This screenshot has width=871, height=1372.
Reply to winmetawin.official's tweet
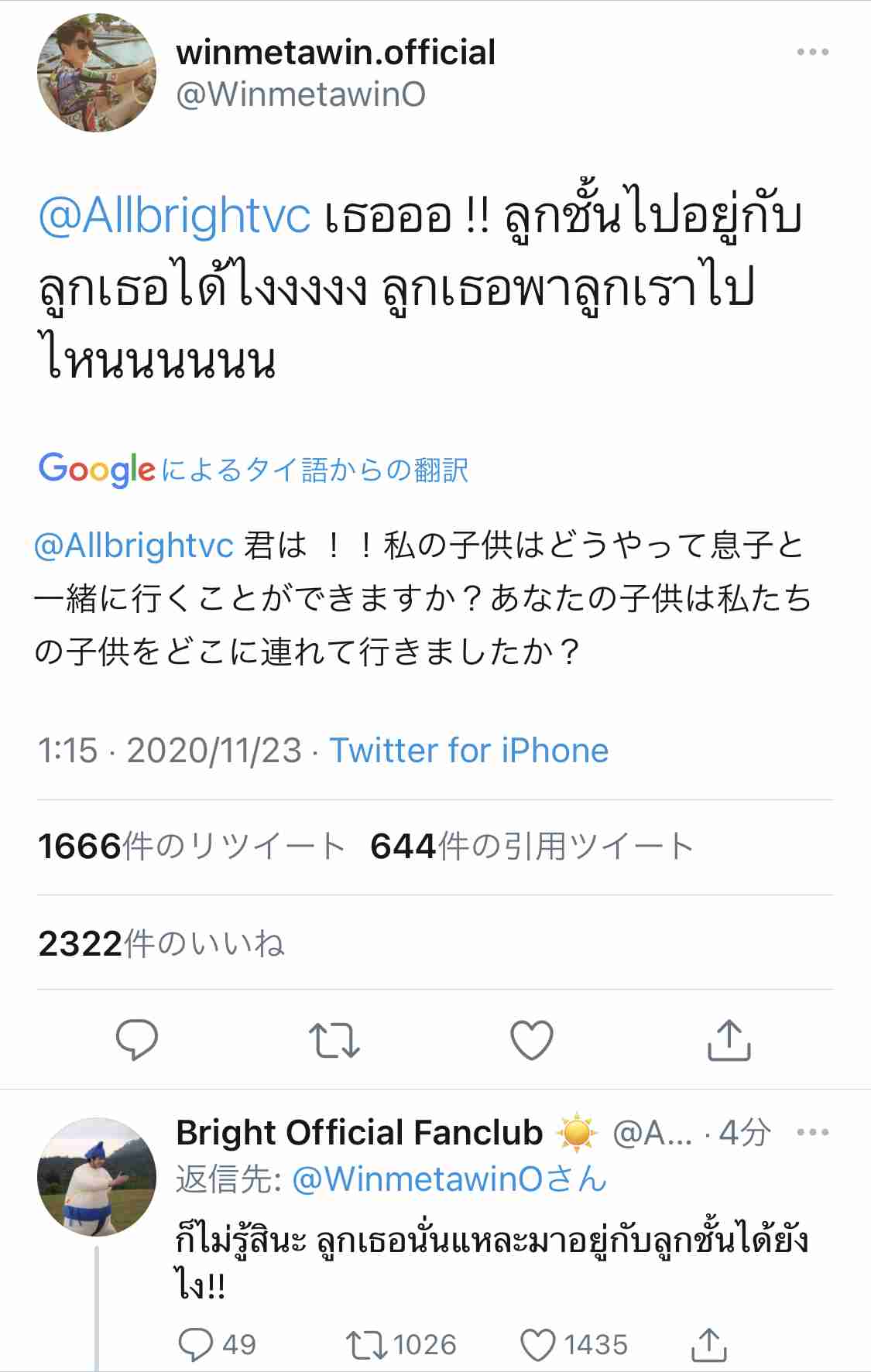click(x=137, y=1039)
